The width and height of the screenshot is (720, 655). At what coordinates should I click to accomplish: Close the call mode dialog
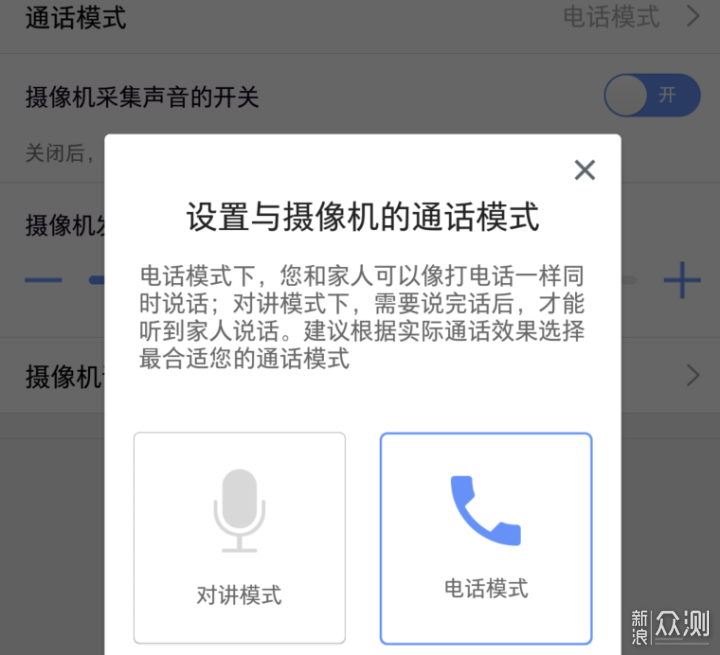coord(585,170)
